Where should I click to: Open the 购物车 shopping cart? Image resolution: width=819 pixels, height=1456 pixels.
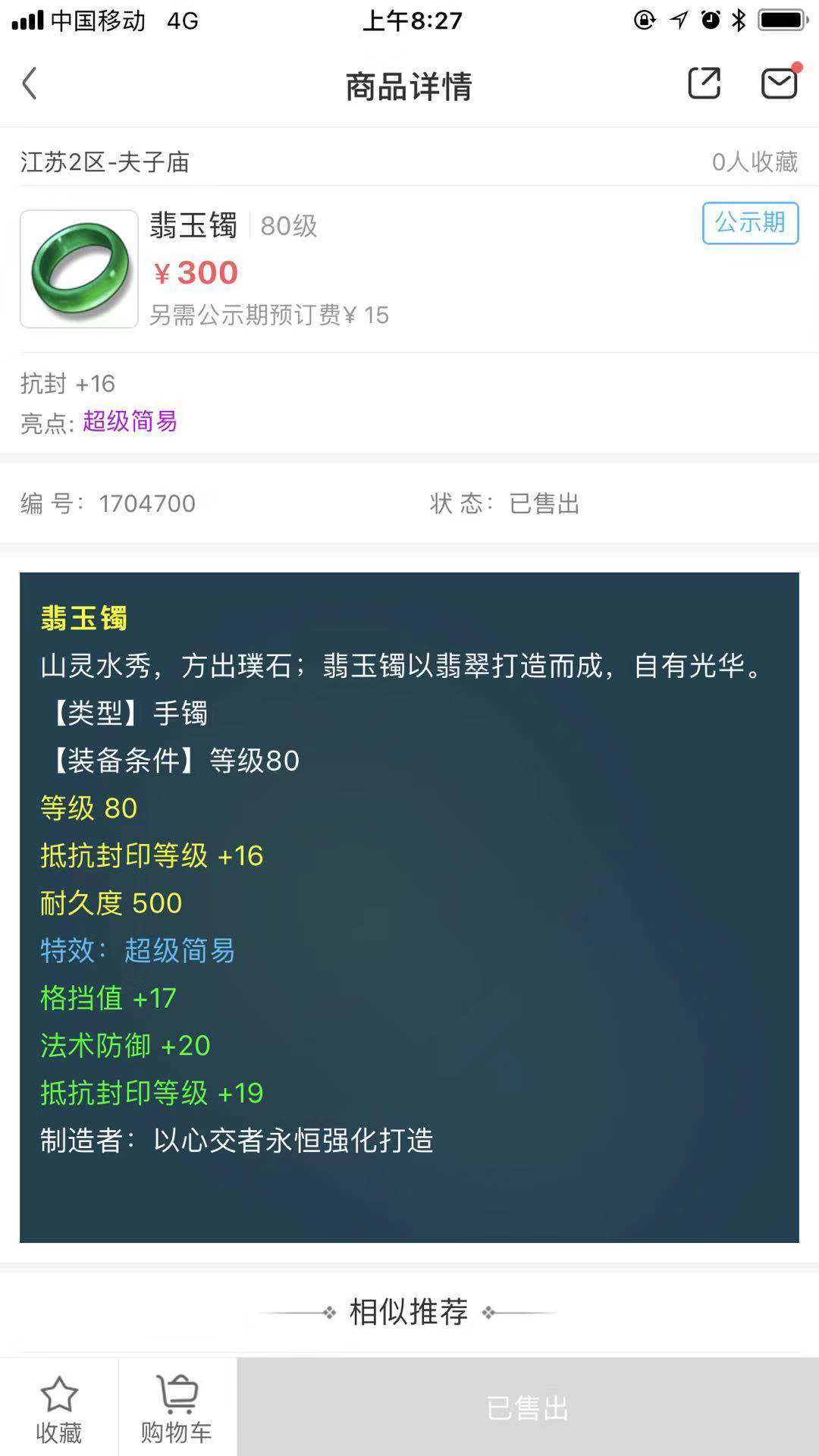pyautogui.click(x=177, y=1408)
